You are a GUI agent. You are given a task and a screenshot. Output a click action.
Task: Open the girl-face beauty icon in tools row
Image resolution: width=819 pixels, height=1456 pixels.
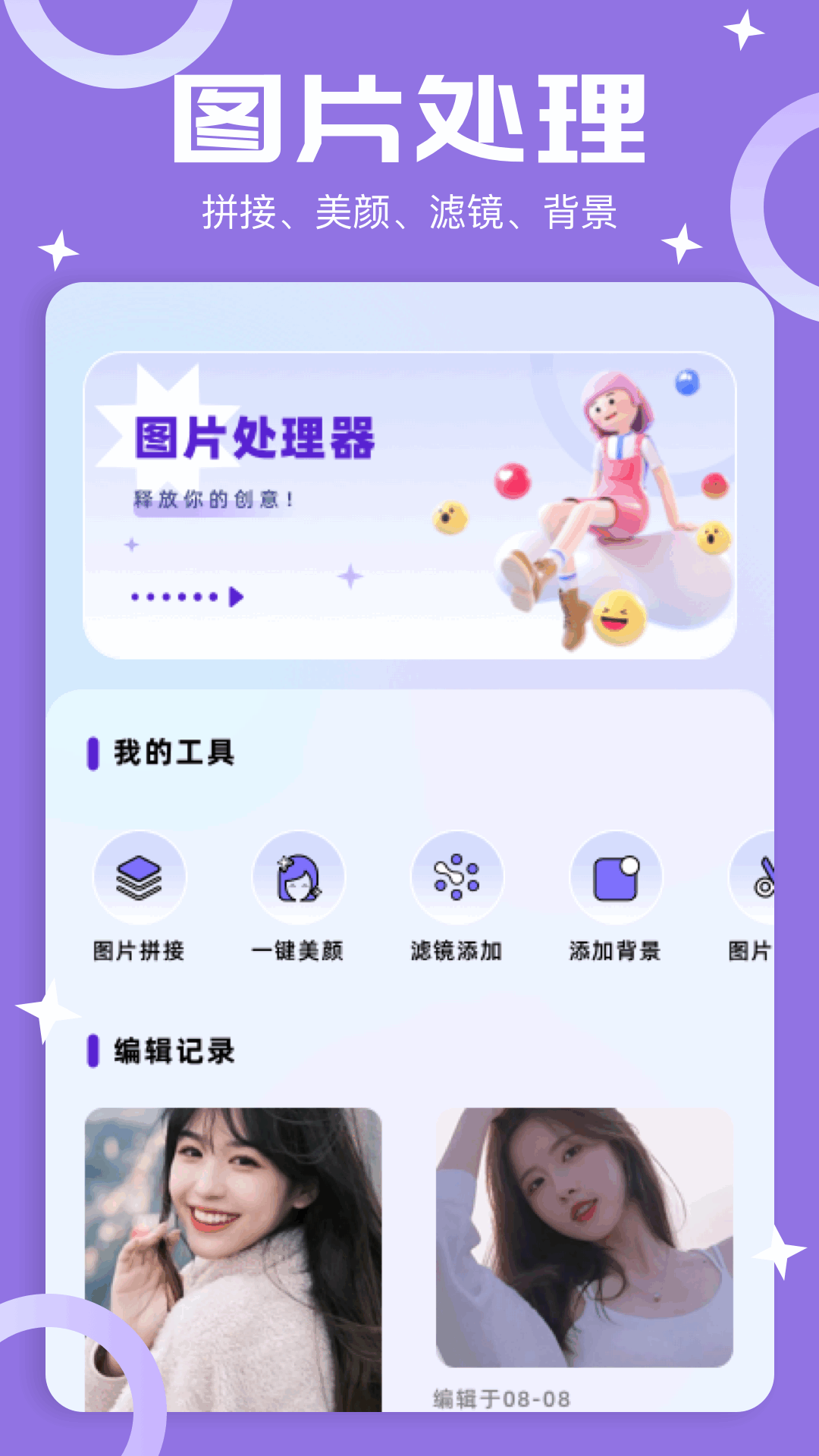tap(300, 876)
